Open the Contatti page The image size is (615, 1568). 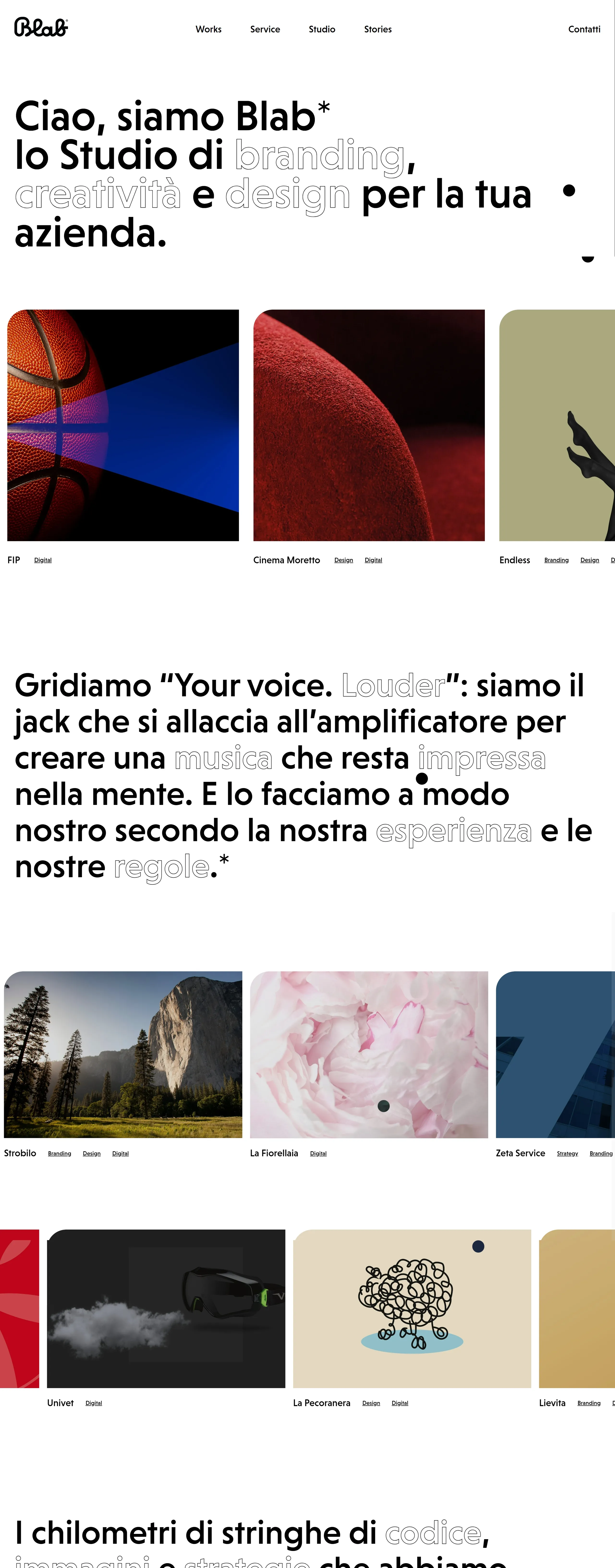(584, 29)
